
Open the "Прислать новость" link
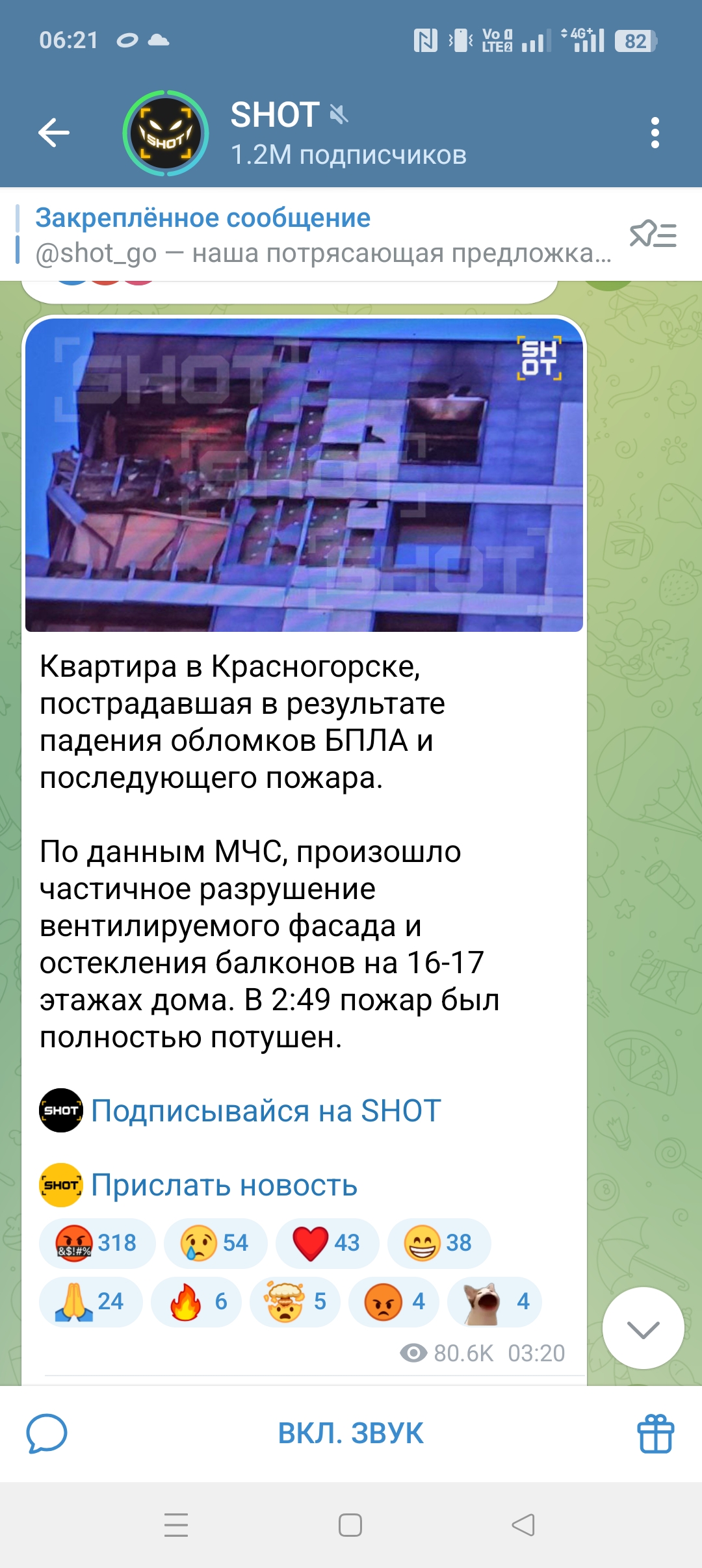pos(224,1186)
